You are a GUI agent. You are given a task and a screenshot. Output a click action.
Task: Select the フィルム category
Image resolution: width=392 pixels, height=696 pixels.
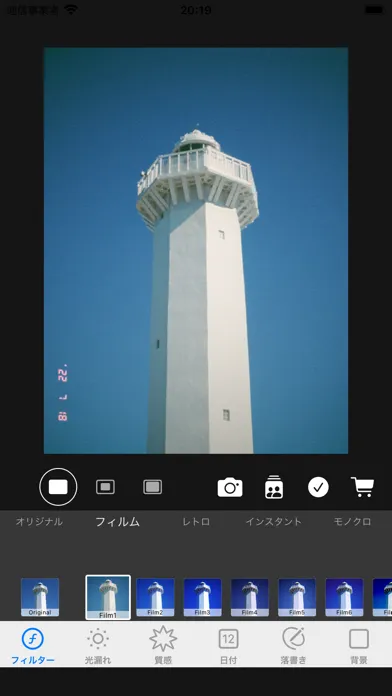(118, 522)
